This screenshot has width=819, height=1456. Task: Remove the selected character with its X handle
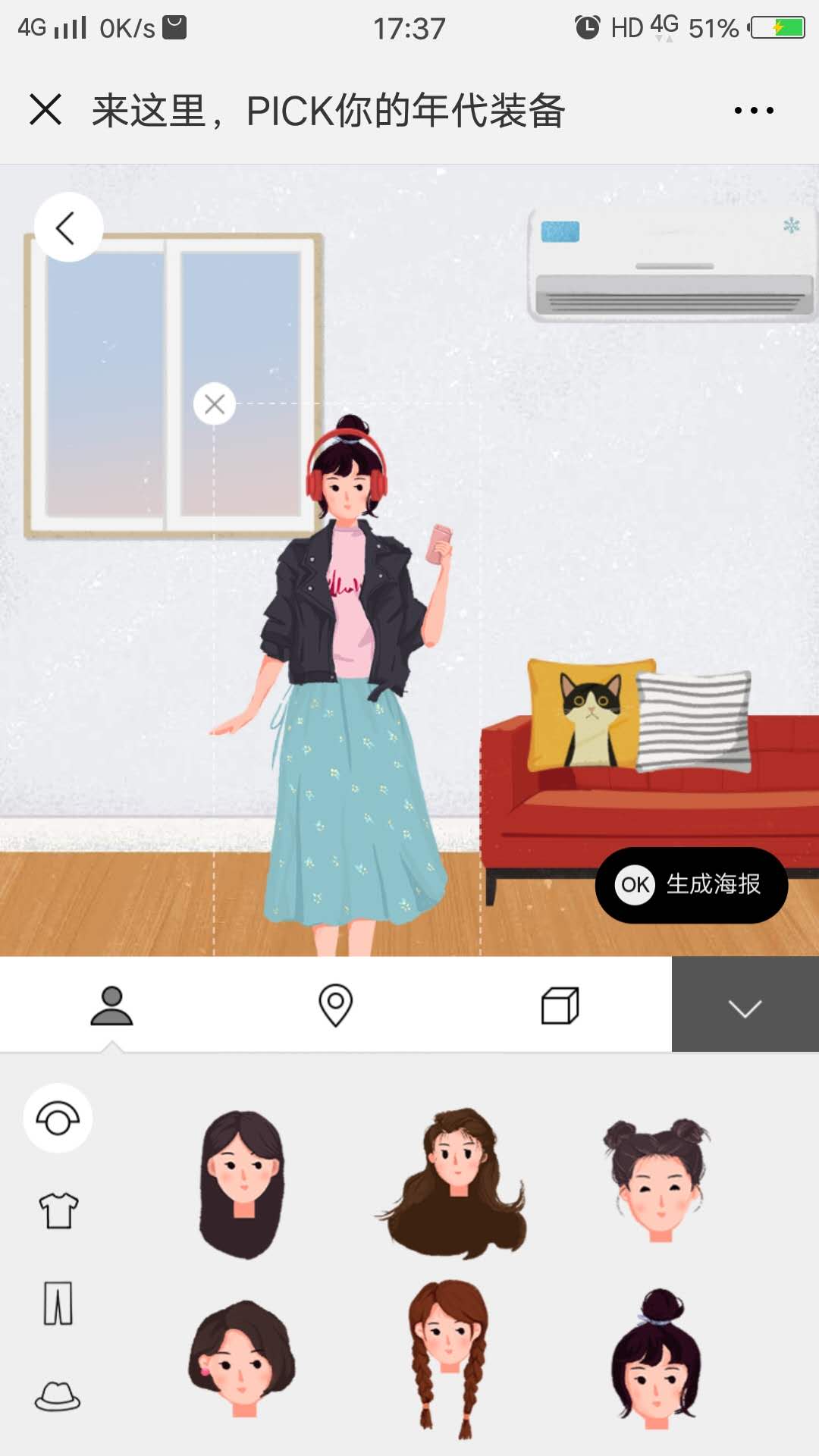[x=215, y=404]
